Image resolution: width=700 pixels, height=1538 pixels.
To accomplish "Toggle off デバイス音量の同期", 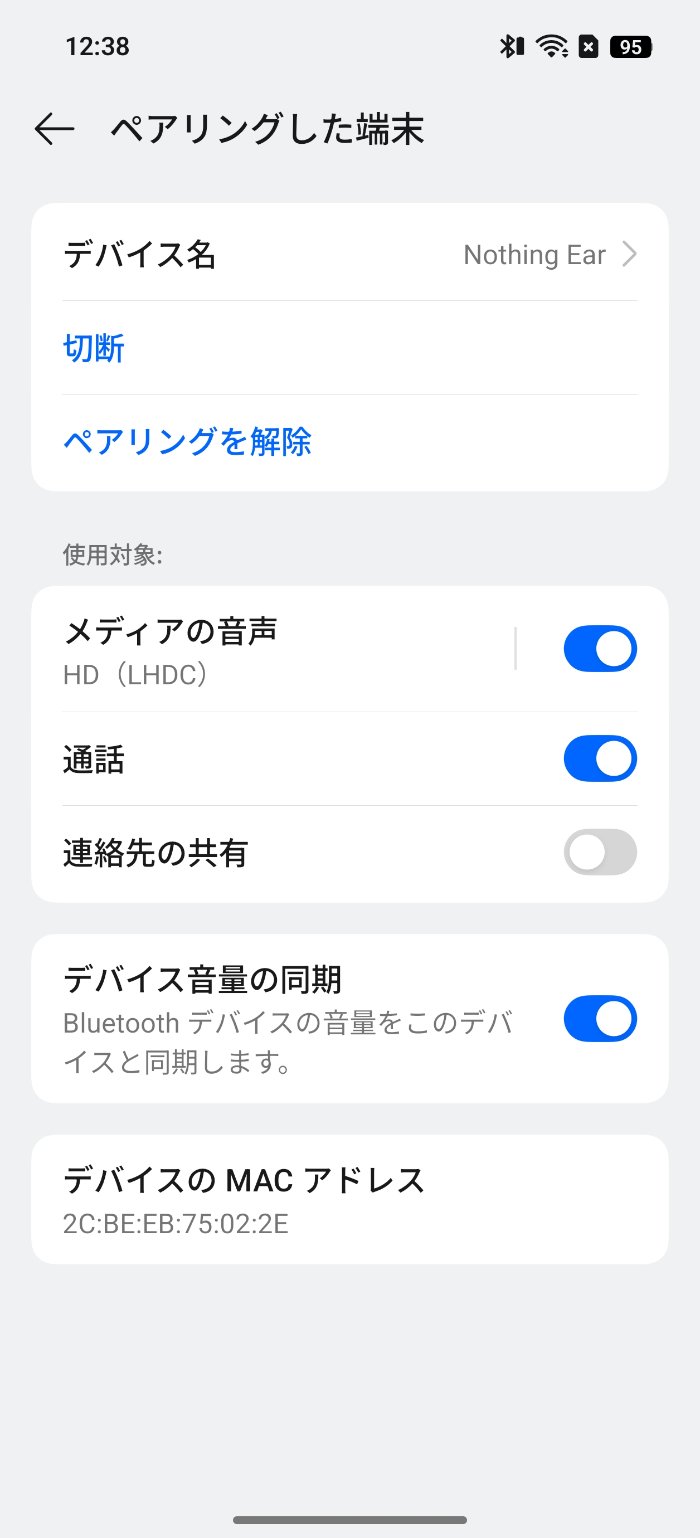I will [600, 1019].
